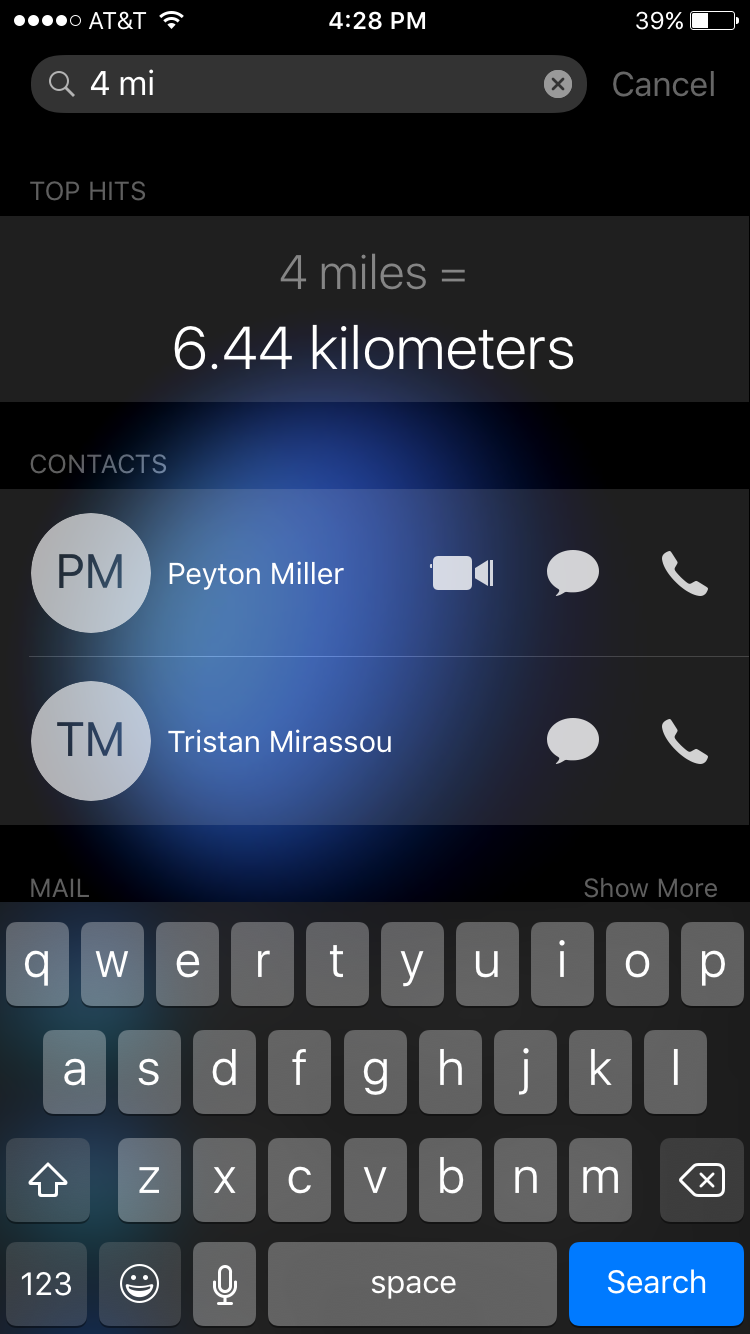Screen dimensions: 750x1334
Task: Start dictation with the microphone key
Action: (225, 1283)
